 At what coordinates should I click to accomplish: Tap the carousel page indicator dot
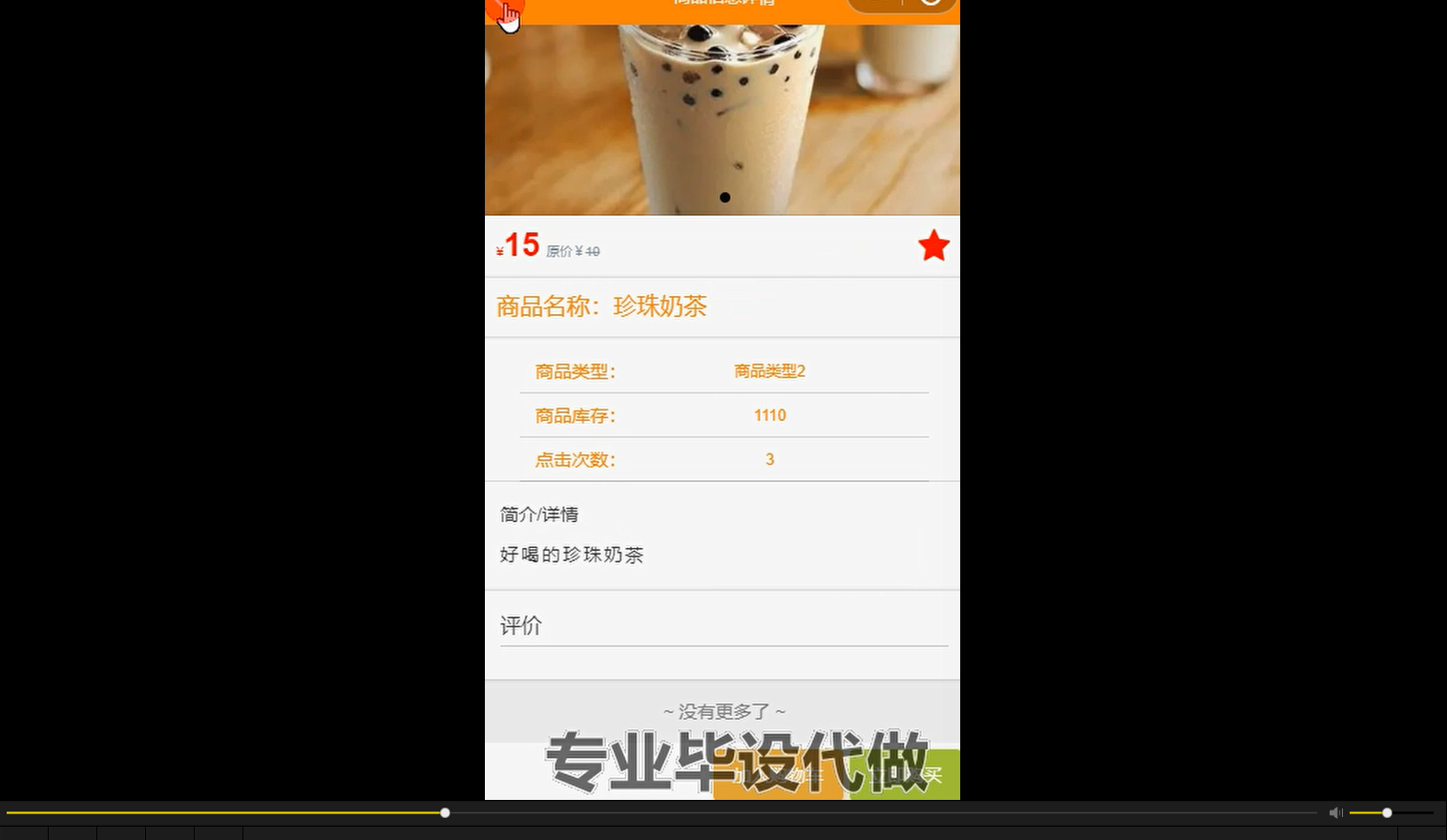(725, 198)
